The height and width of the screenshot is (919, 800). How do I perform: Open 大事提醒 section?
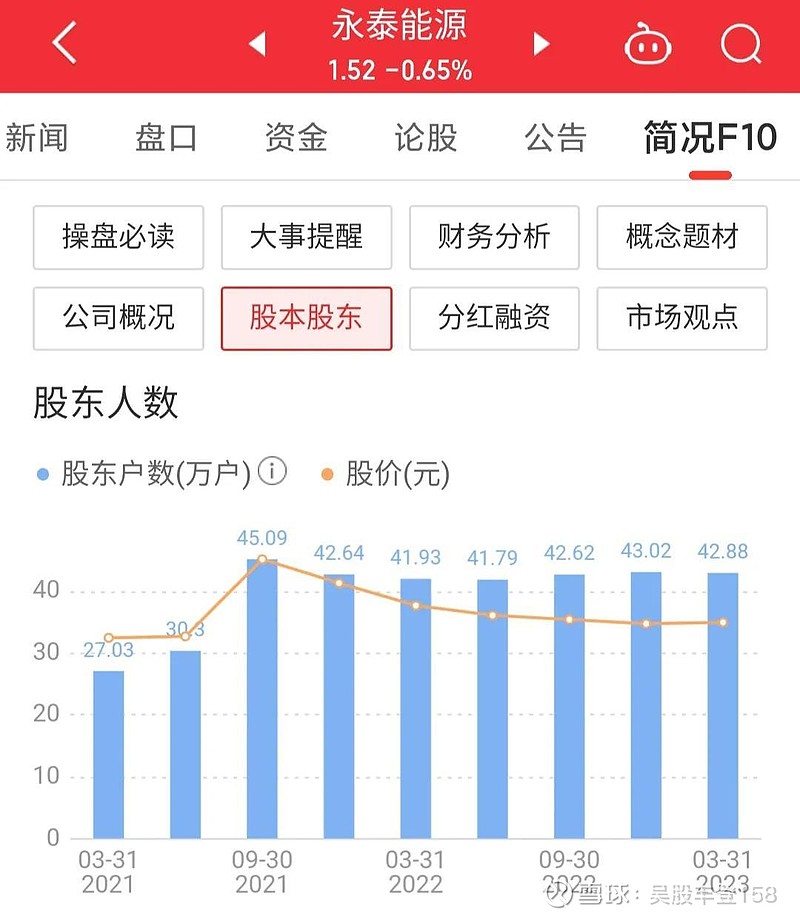306,237
